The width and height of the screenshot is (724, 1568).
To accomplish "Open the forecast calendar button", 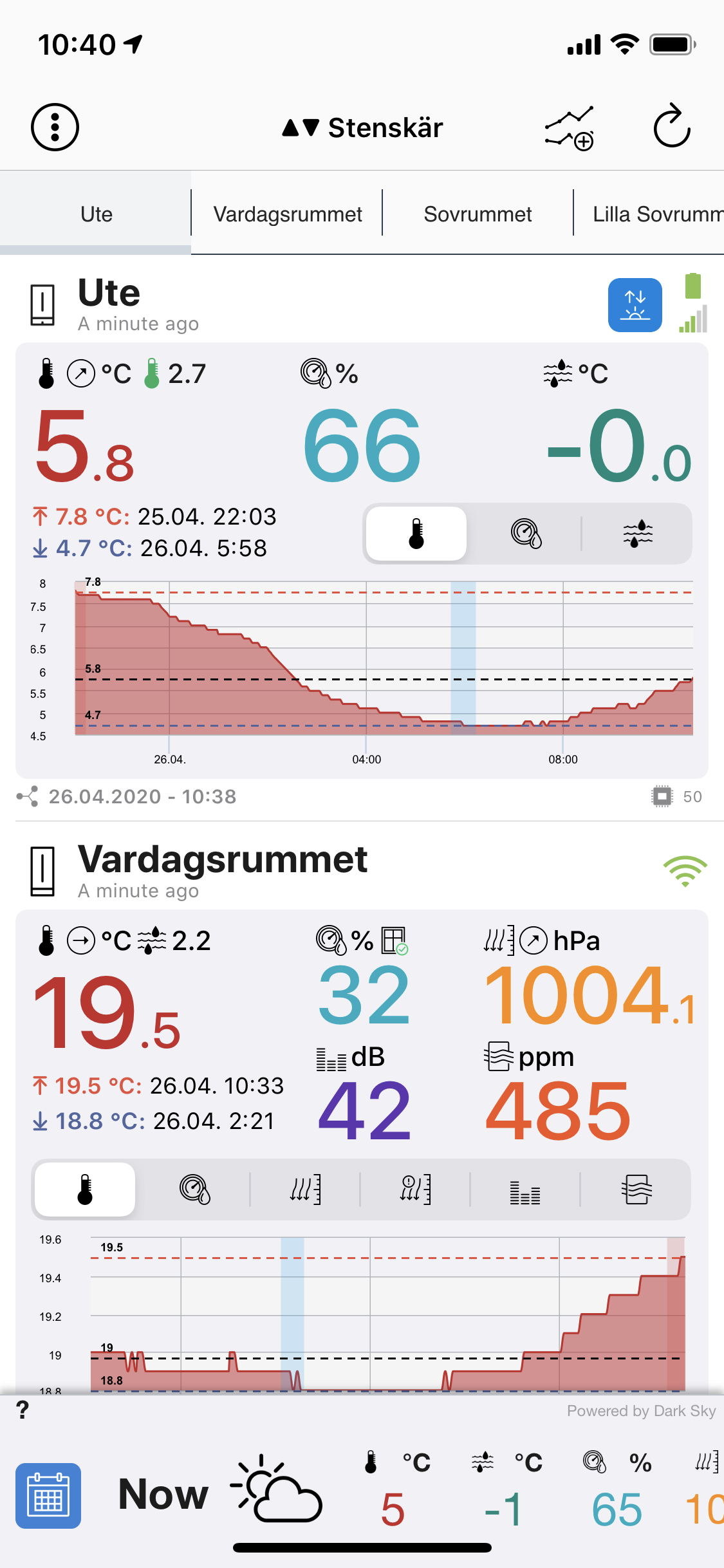I will [x=48, y=1495].
